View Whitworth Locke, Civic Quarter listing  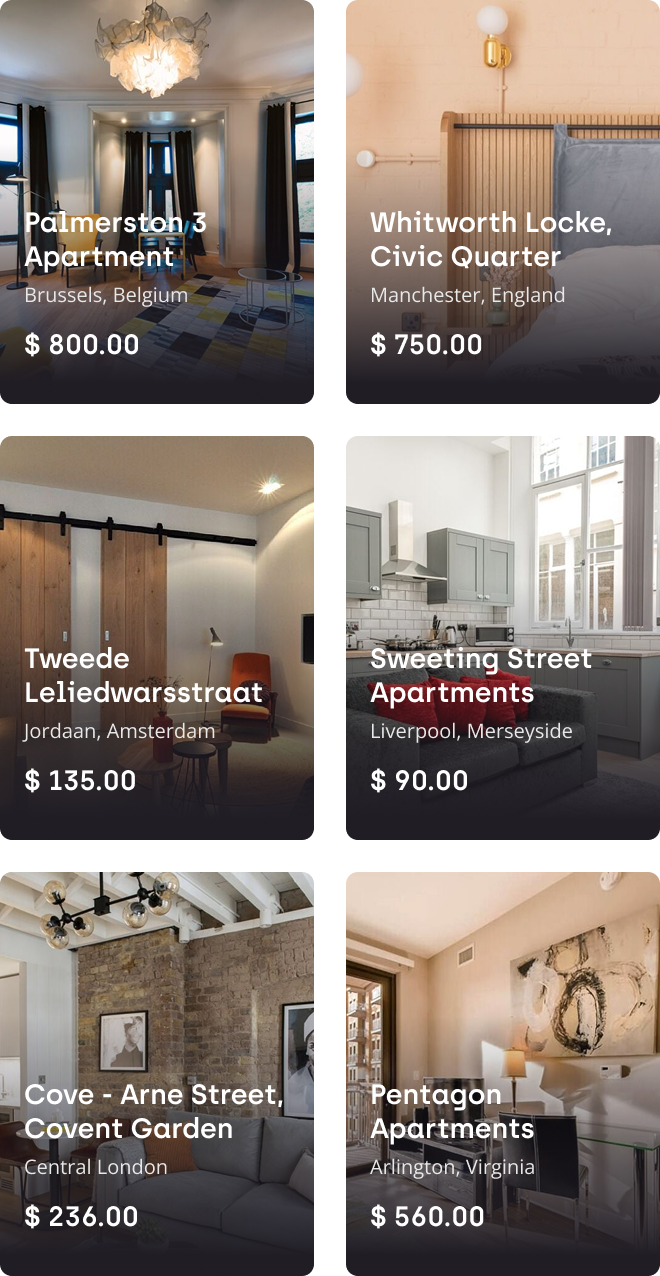(x=502, y=200)
